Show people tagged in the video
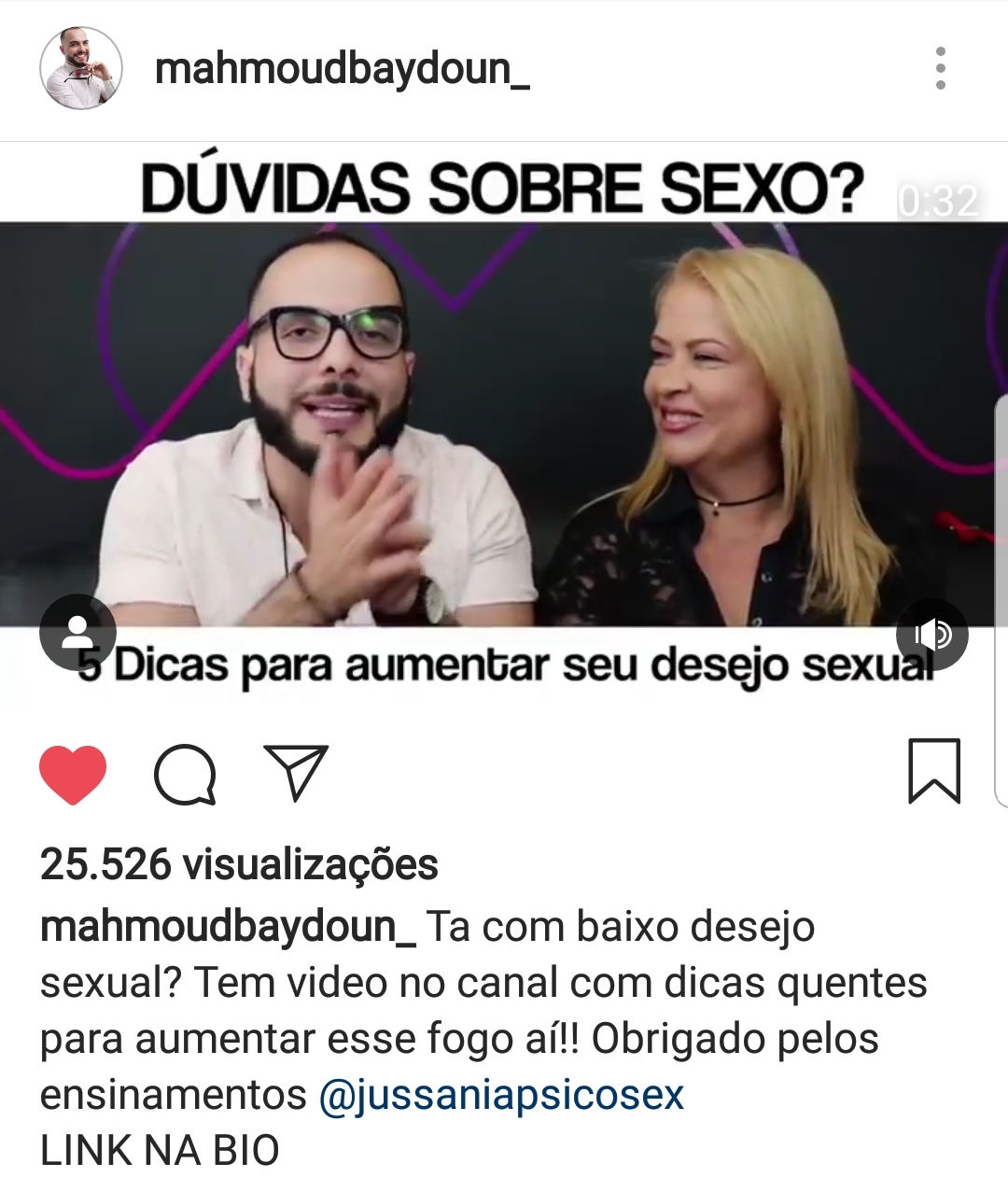 [77, 632]
